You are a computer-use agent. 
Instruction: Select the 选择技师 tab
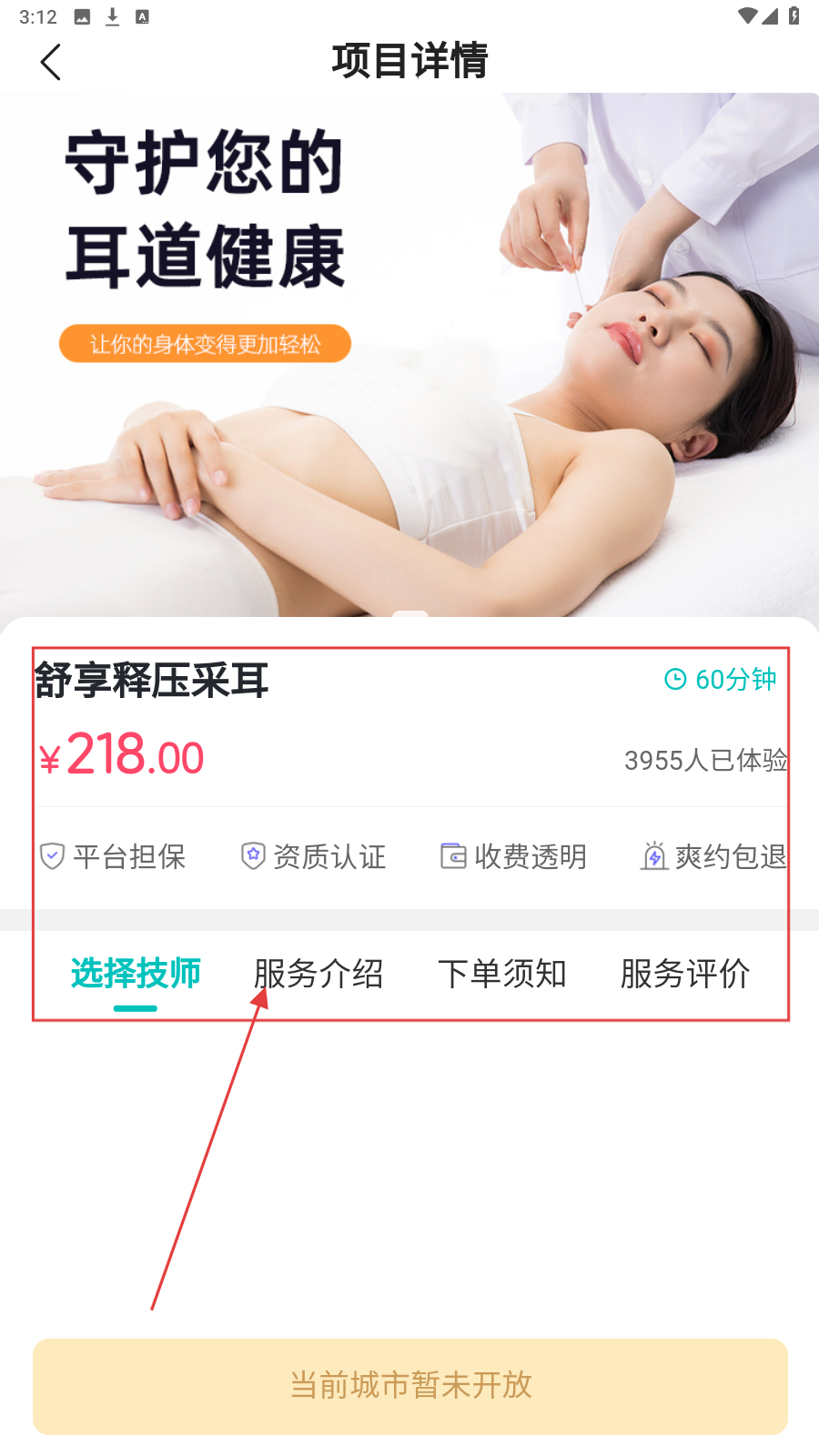click(136, 974)
